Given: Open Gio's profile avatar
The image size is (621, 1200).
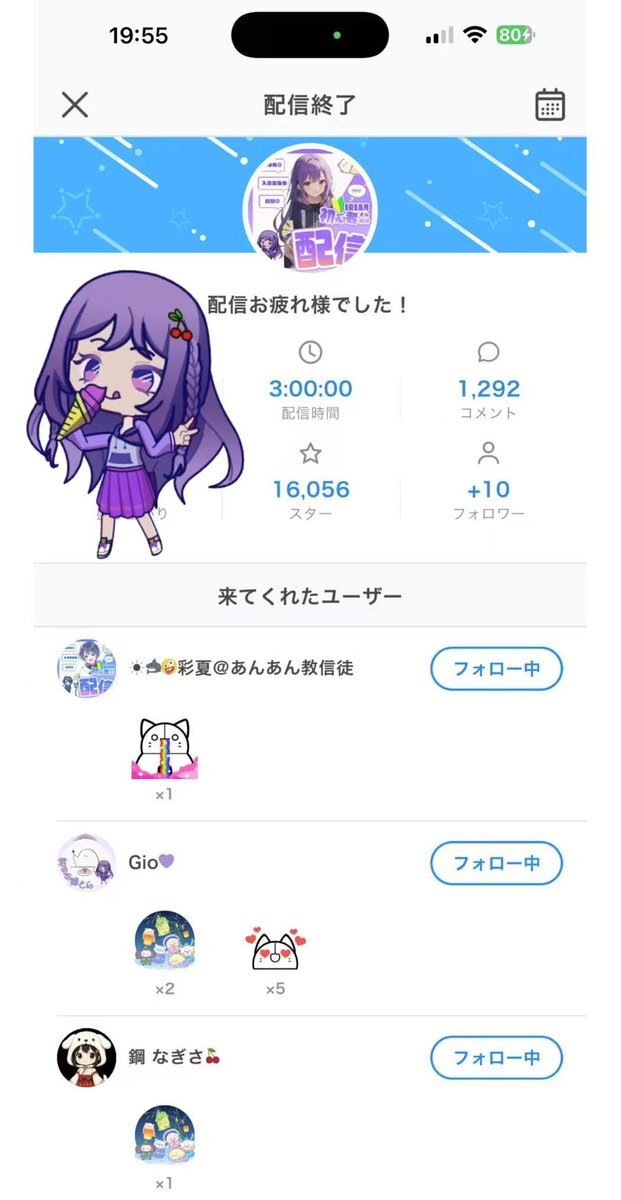Looking at the screenshot, I should coord(87,862).
